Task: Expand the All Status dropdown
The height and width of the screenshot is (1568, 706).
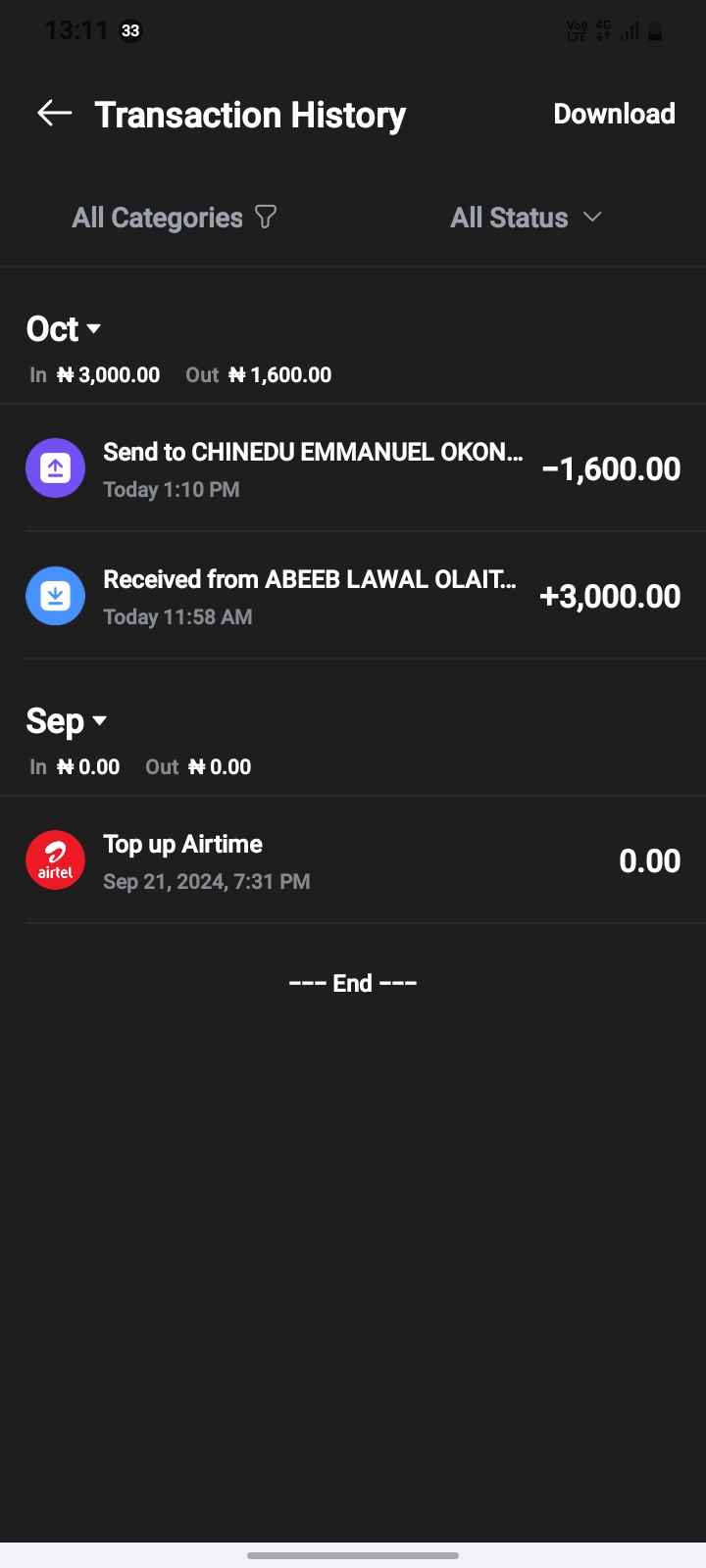Action: tap(526, 218)
